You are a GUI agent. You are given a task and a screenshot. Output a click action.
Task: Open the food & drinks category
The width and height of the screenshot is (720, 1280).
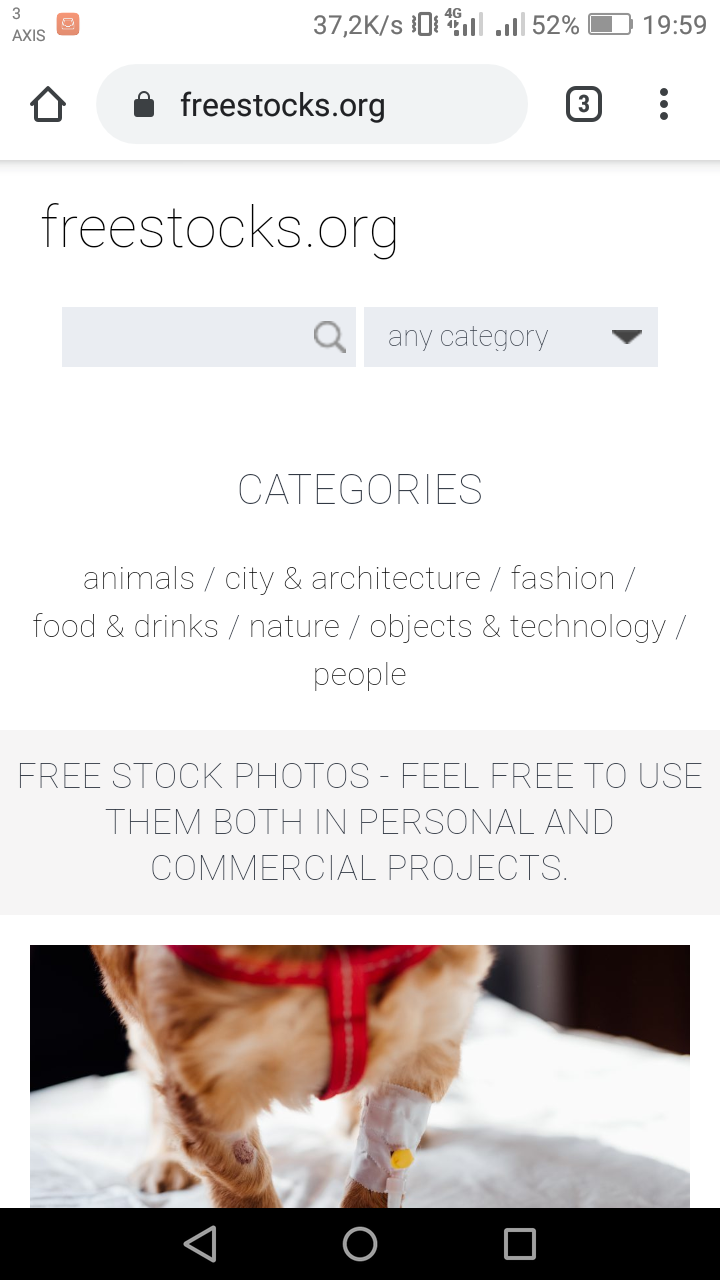click(126, 626)
